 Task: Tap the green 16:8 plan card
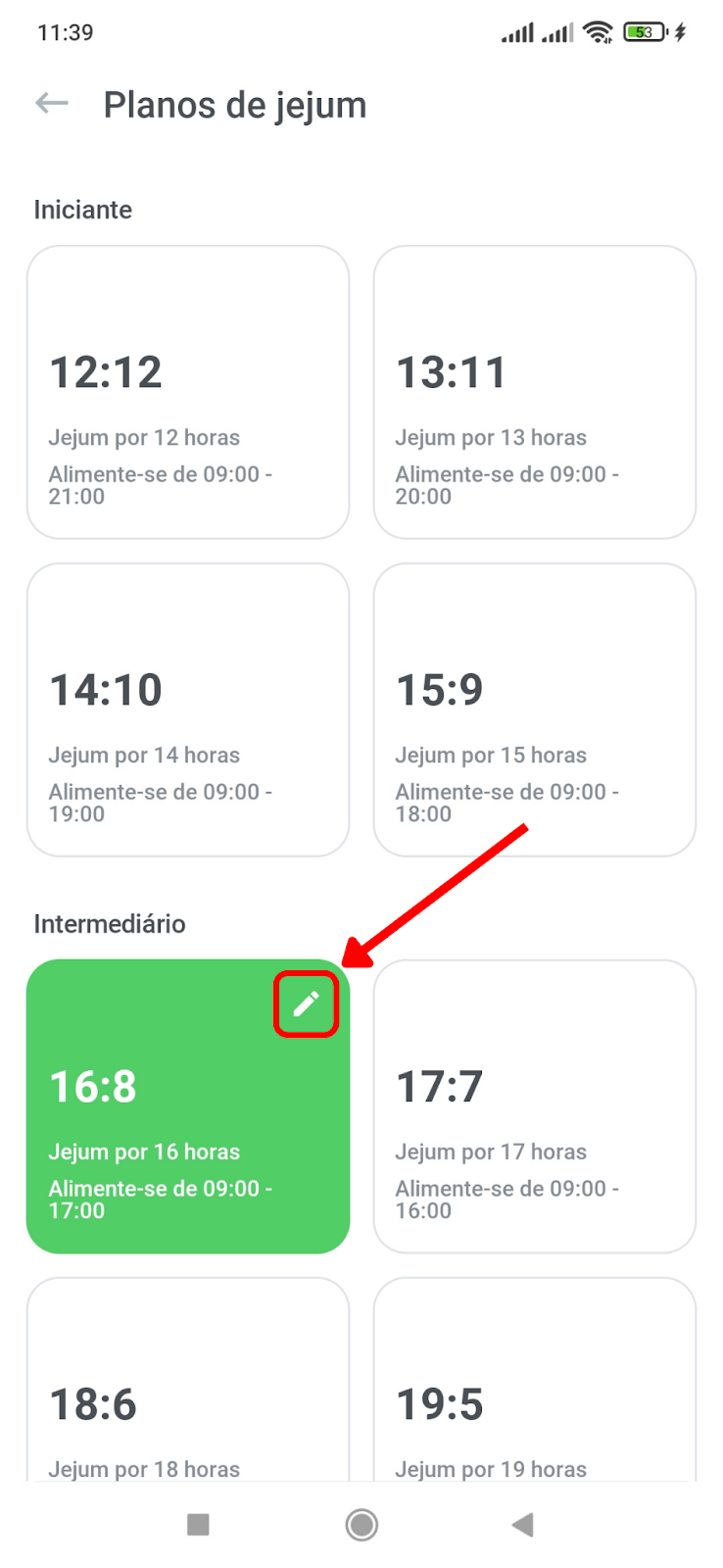pos(188,1106)
